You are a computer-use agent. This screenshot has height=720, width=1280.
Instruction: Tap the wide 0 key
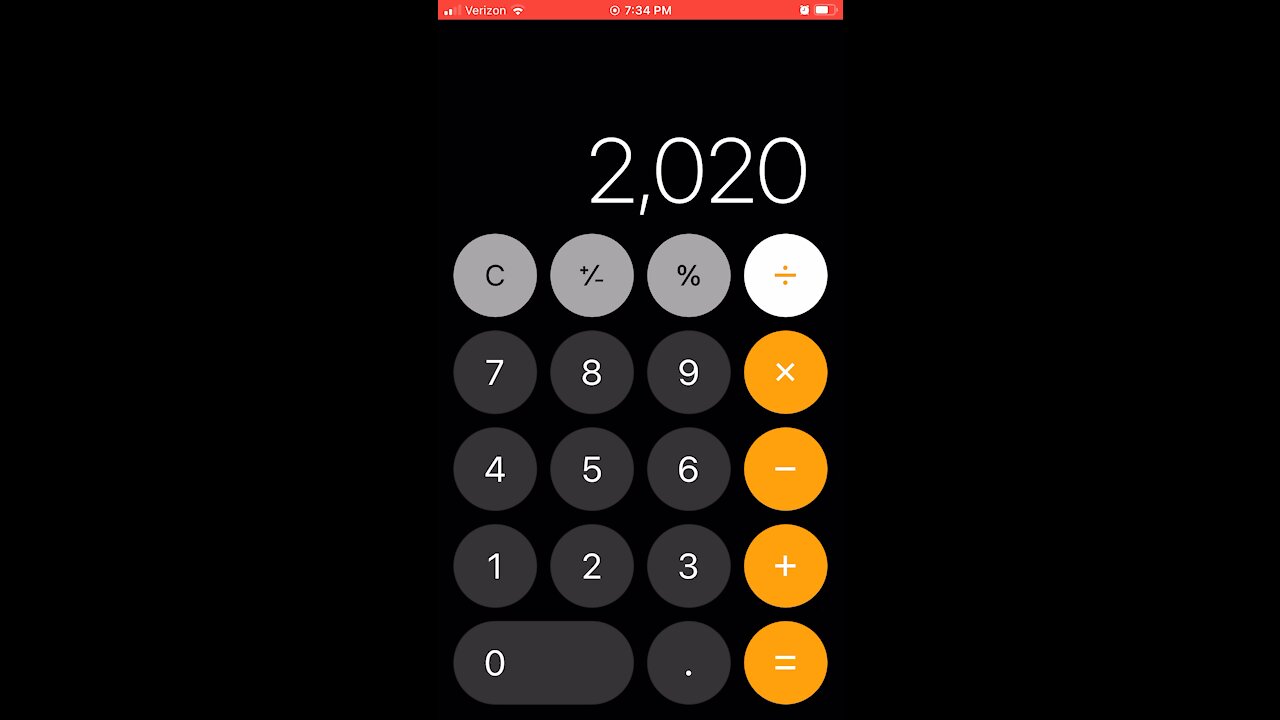pos(543,662)
